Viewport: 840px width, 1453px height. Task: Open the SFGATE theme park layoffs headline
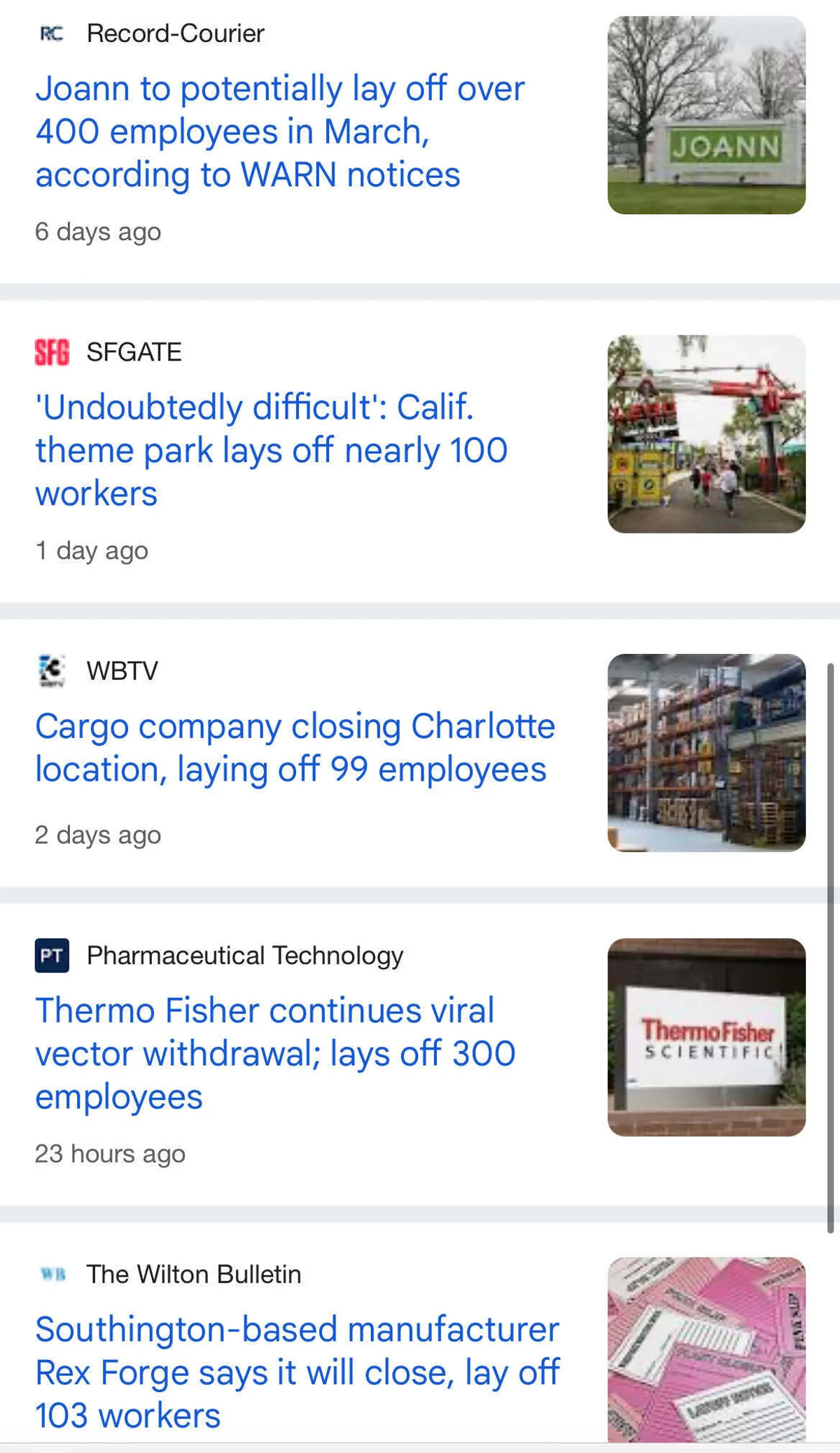point(272,450)
